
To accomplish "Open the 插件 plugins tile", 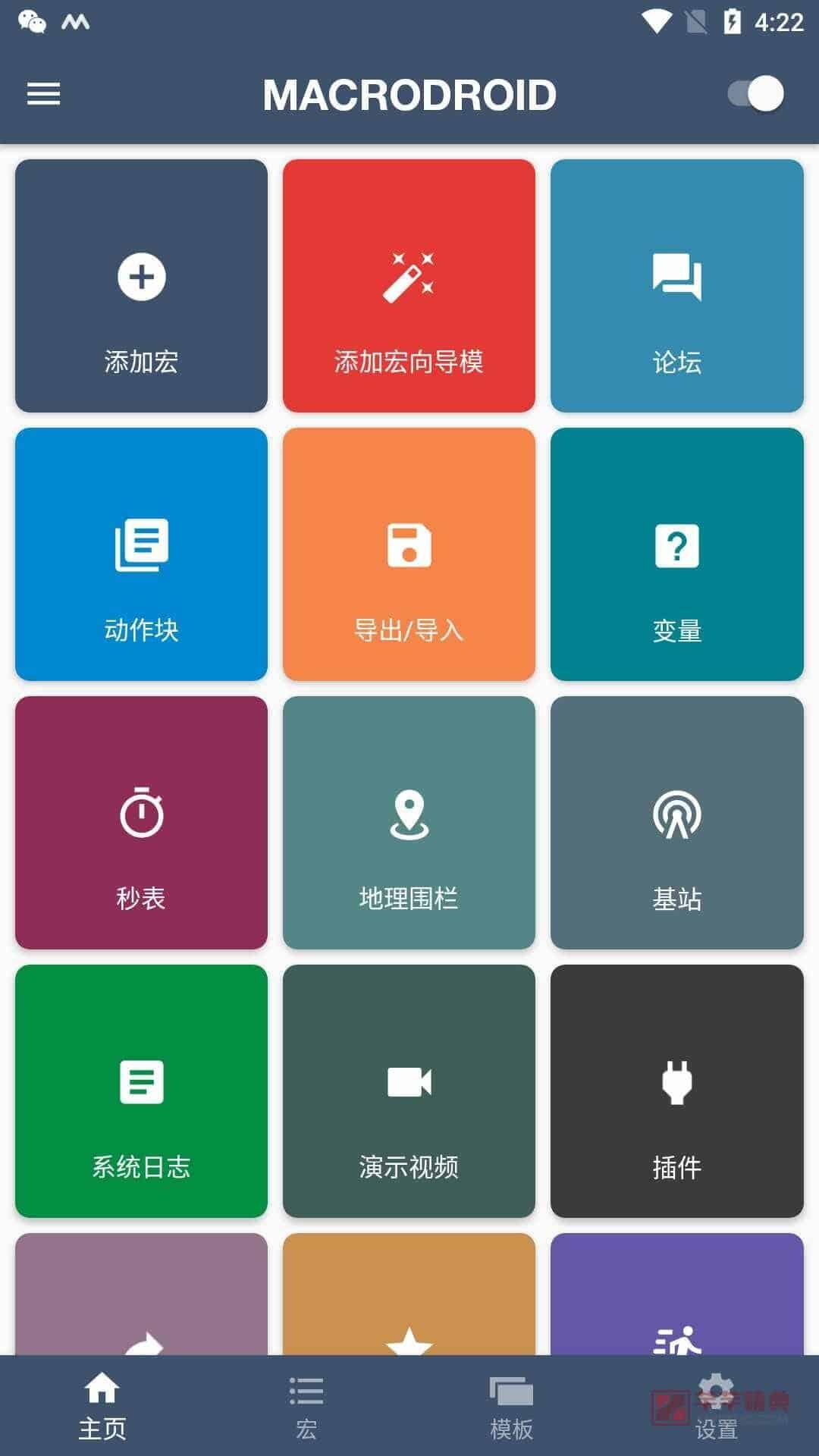I will click(677, 1091).
